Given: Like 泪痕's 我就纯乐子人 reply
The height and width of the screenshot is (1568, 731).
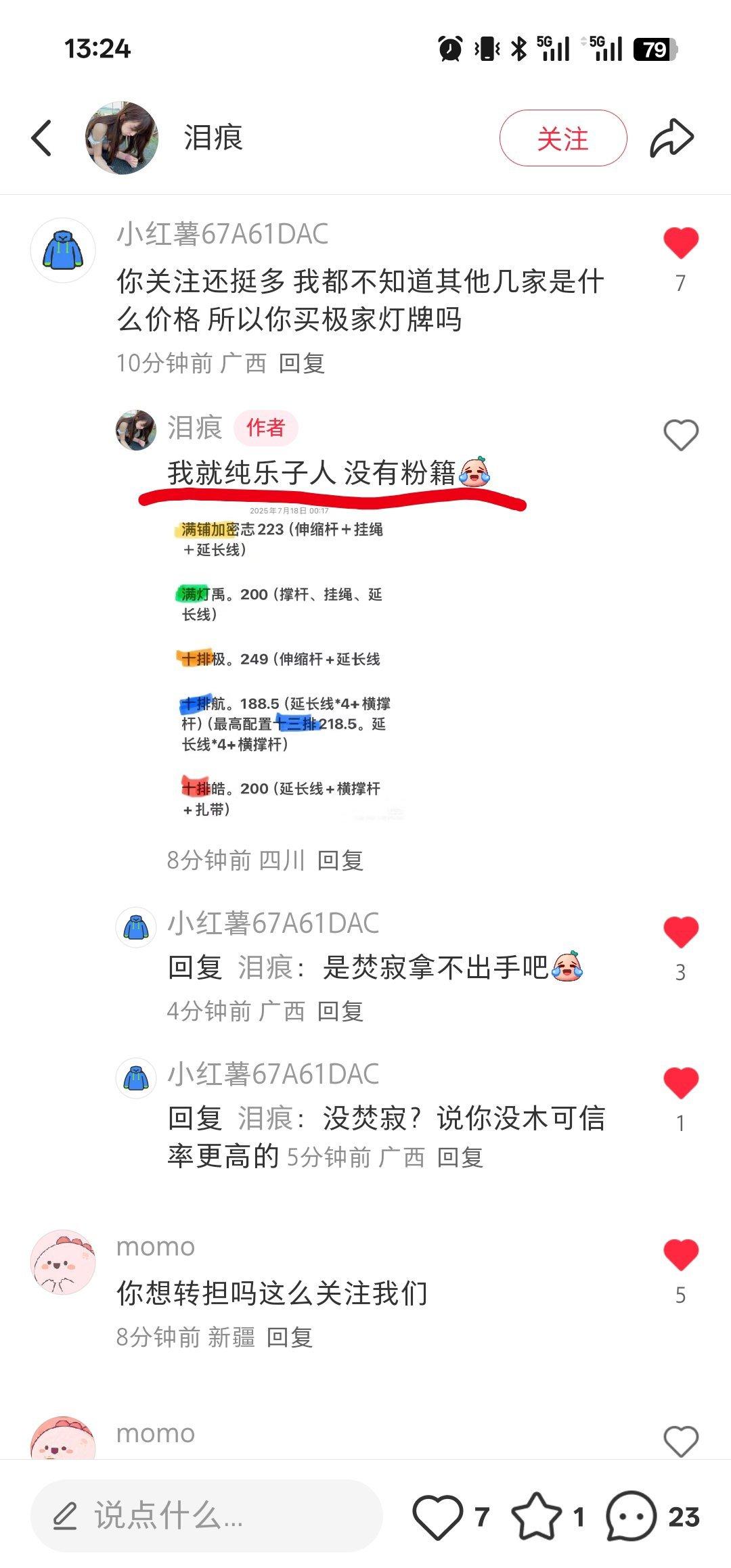Looking at the screenshot, I should [x=680, y=435].
